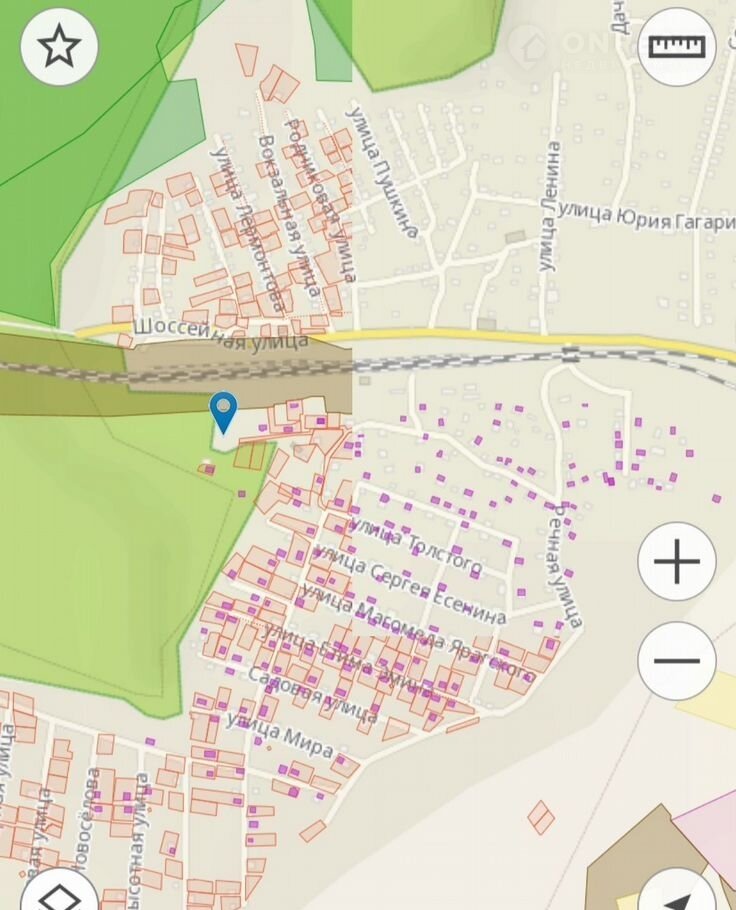This screenshot has width=736, height=910.
Task: Zoom out with the minus button
Action: 677,660
